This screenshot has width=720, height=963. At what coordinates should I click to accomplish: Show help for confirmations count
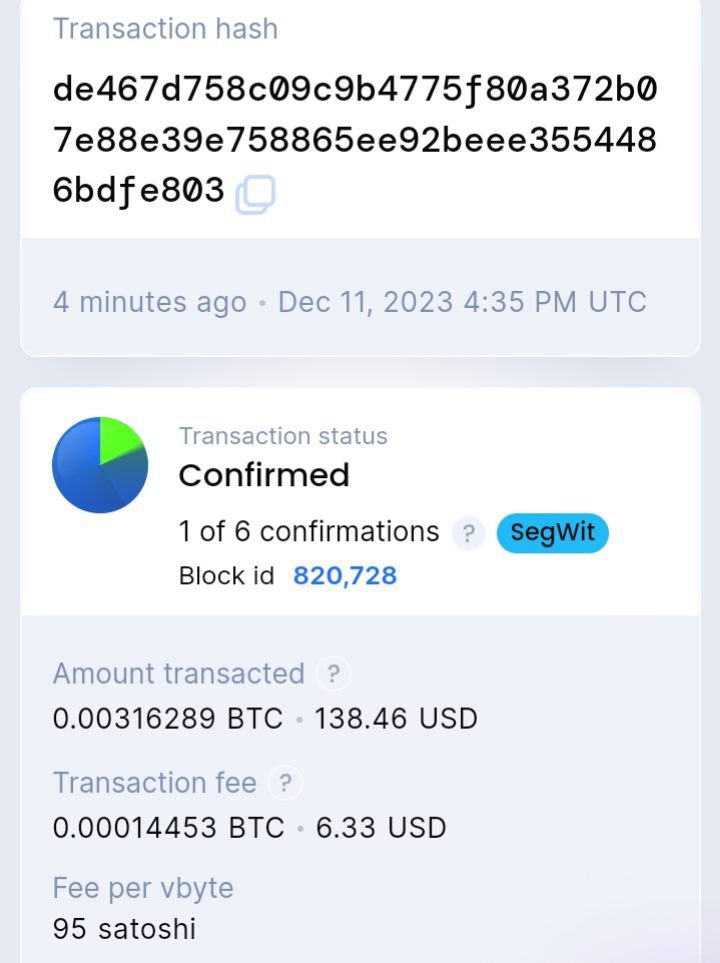tap(467, 533)
